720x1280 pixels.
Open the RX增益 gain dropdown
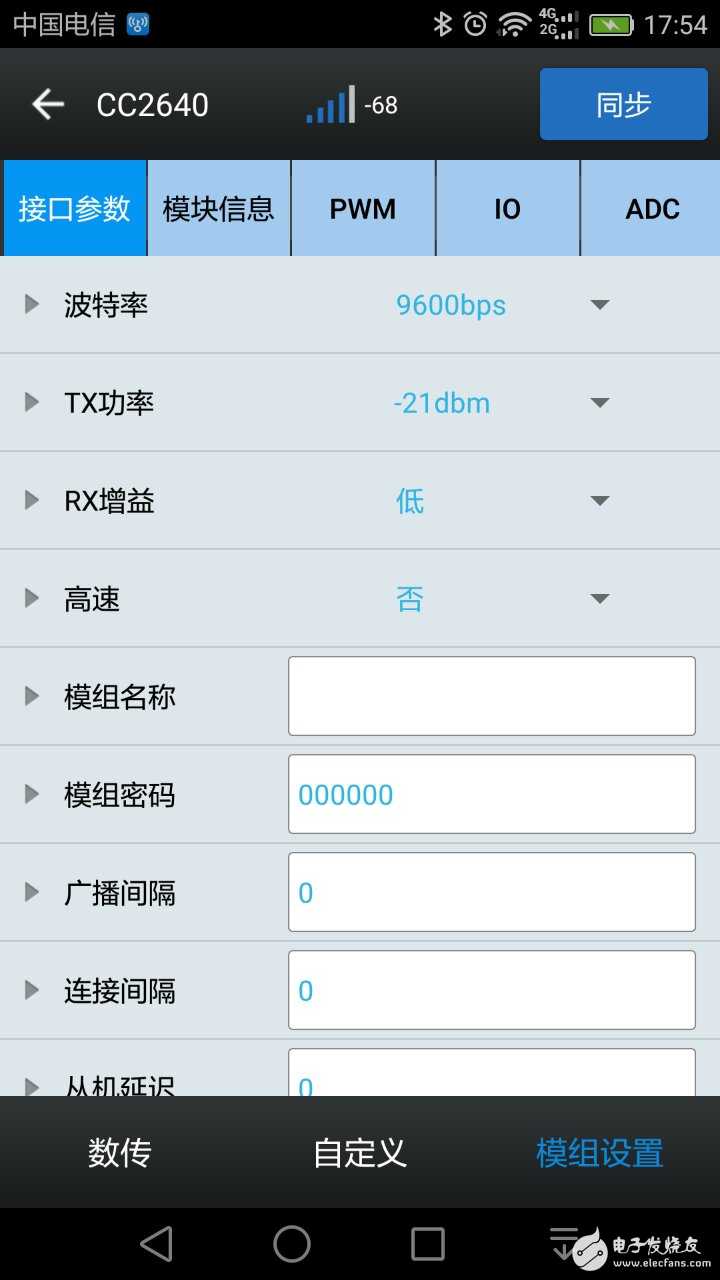point(500,500)
